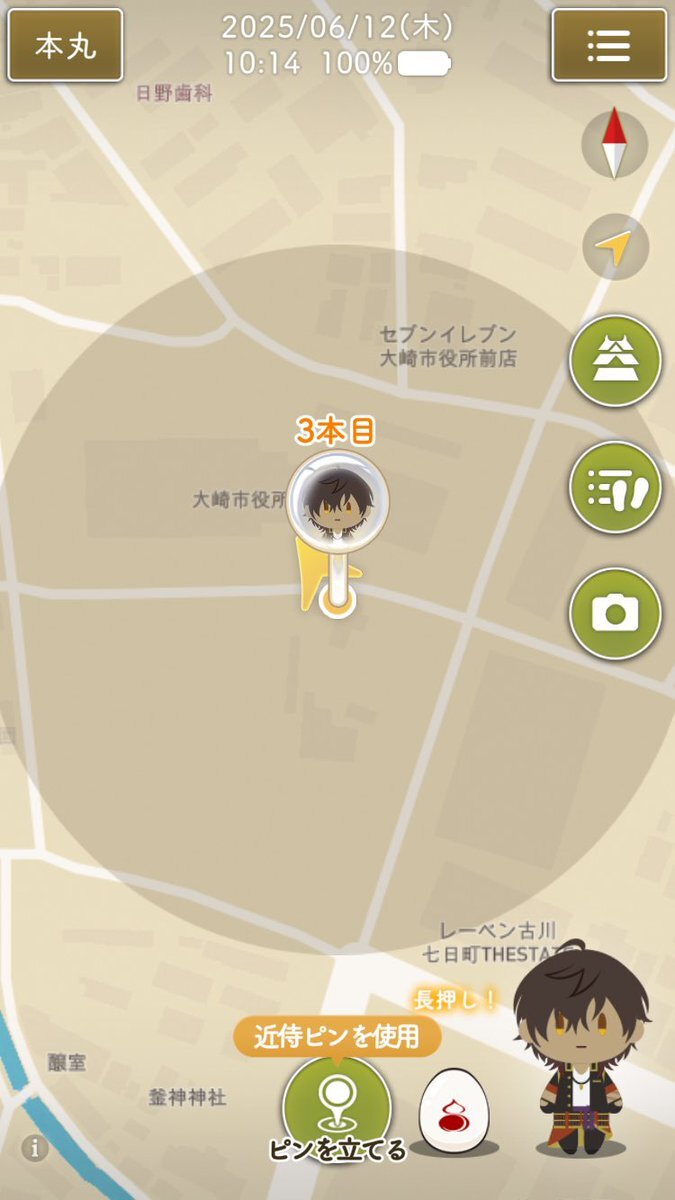Open the info icon on the map
The image size is (675, 1200).
pos(35,1147)
